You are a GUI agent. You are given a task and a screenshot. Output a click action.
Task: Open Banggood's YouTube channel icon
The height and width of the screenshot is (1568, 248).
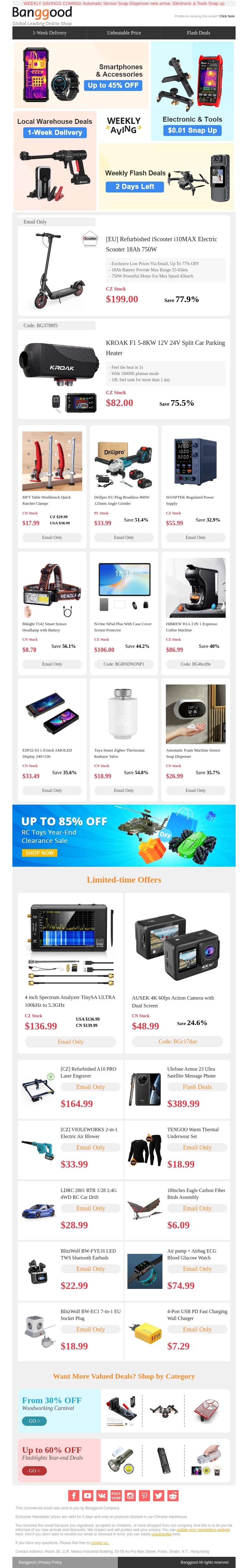(87, 1496)
